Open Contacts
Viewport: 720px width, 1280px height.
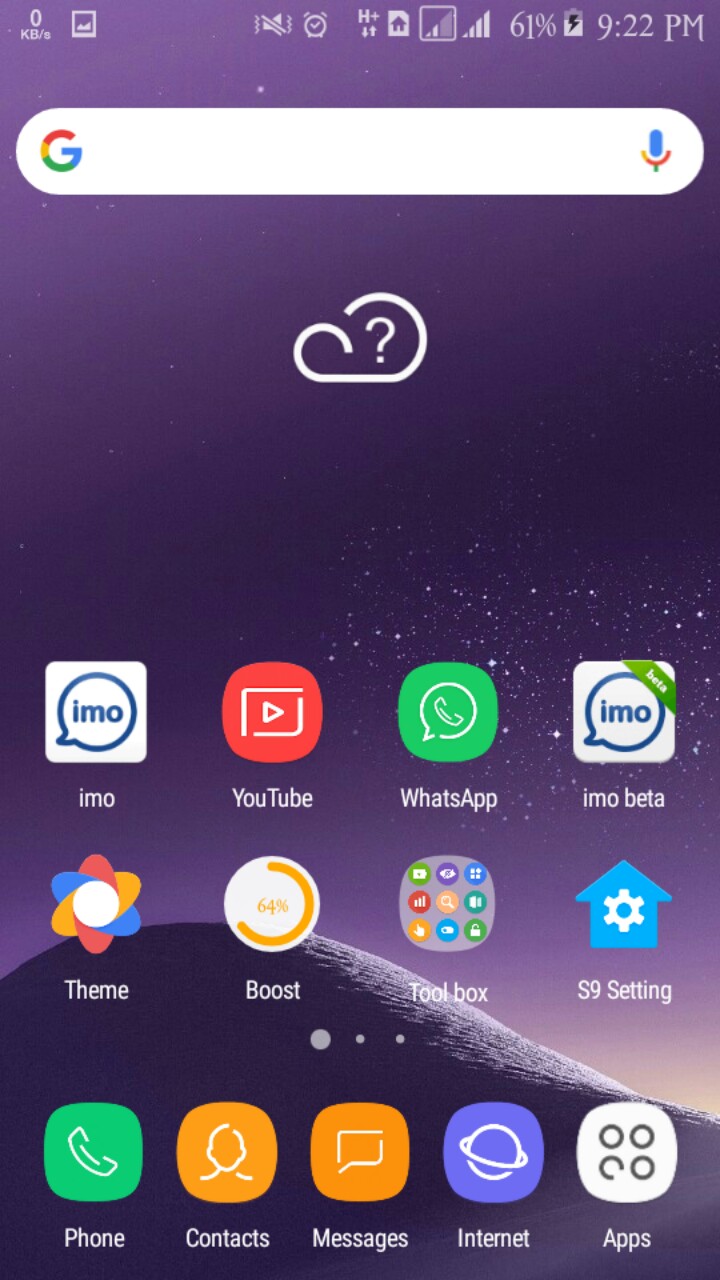pos(227,1152)
